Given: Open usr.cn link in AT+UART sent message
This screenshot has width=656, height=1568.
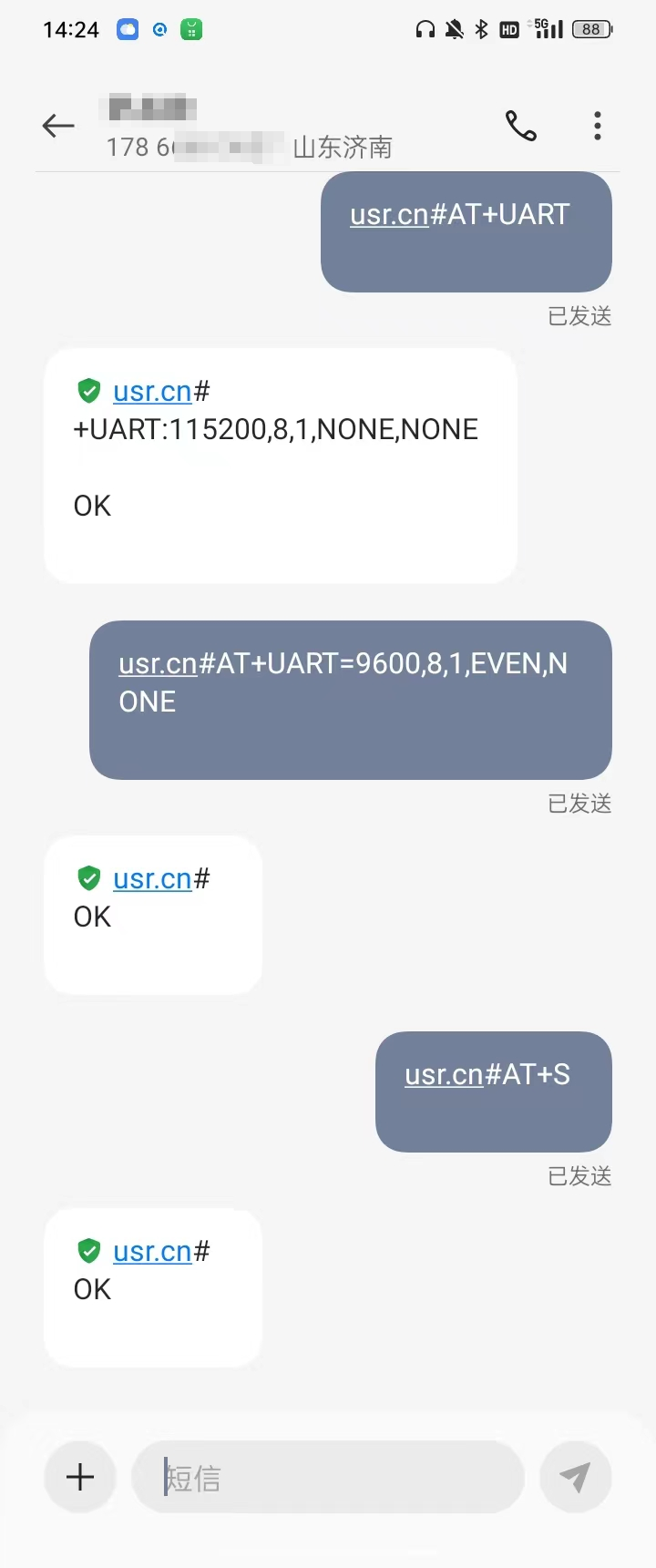Looking at the screenshot, I should 389,215.
